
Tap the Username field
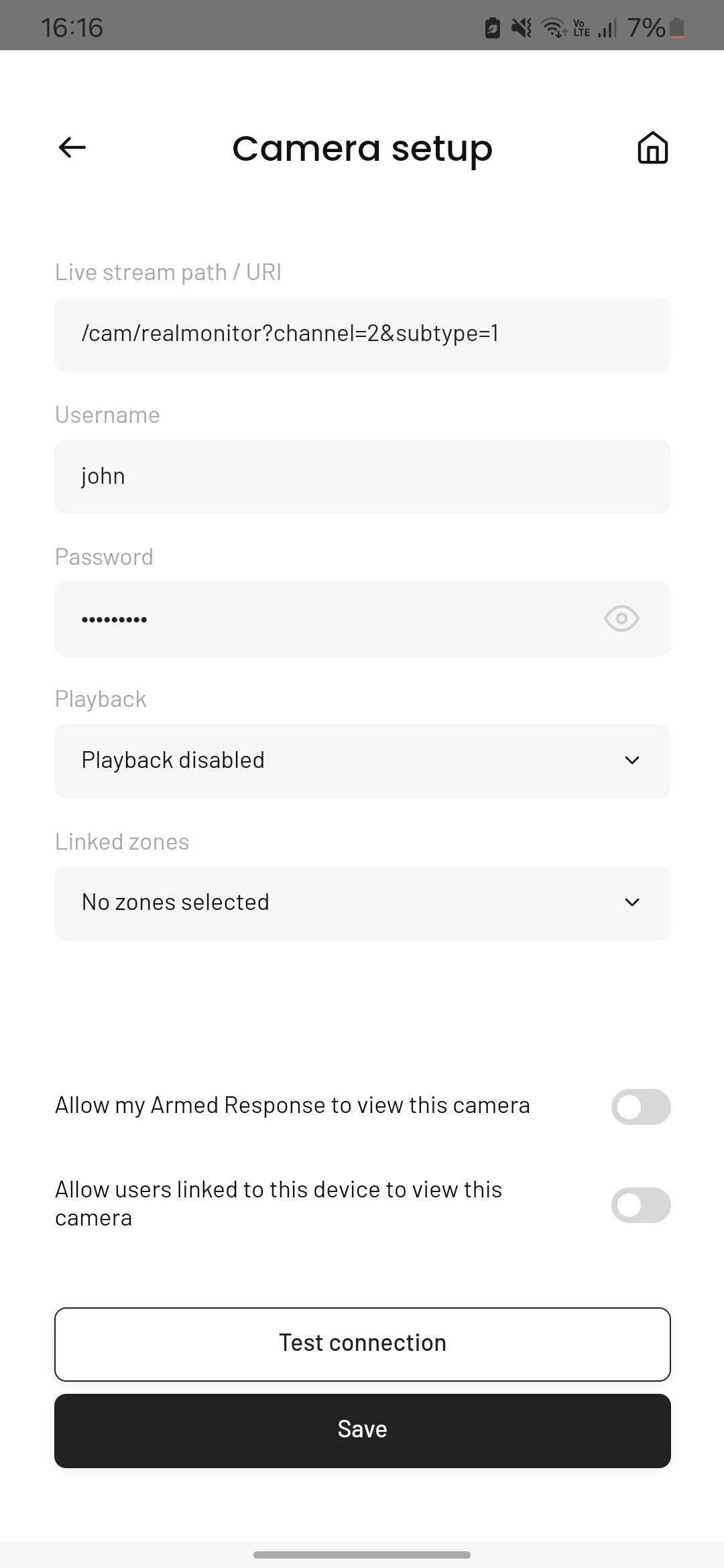point(363,476)
